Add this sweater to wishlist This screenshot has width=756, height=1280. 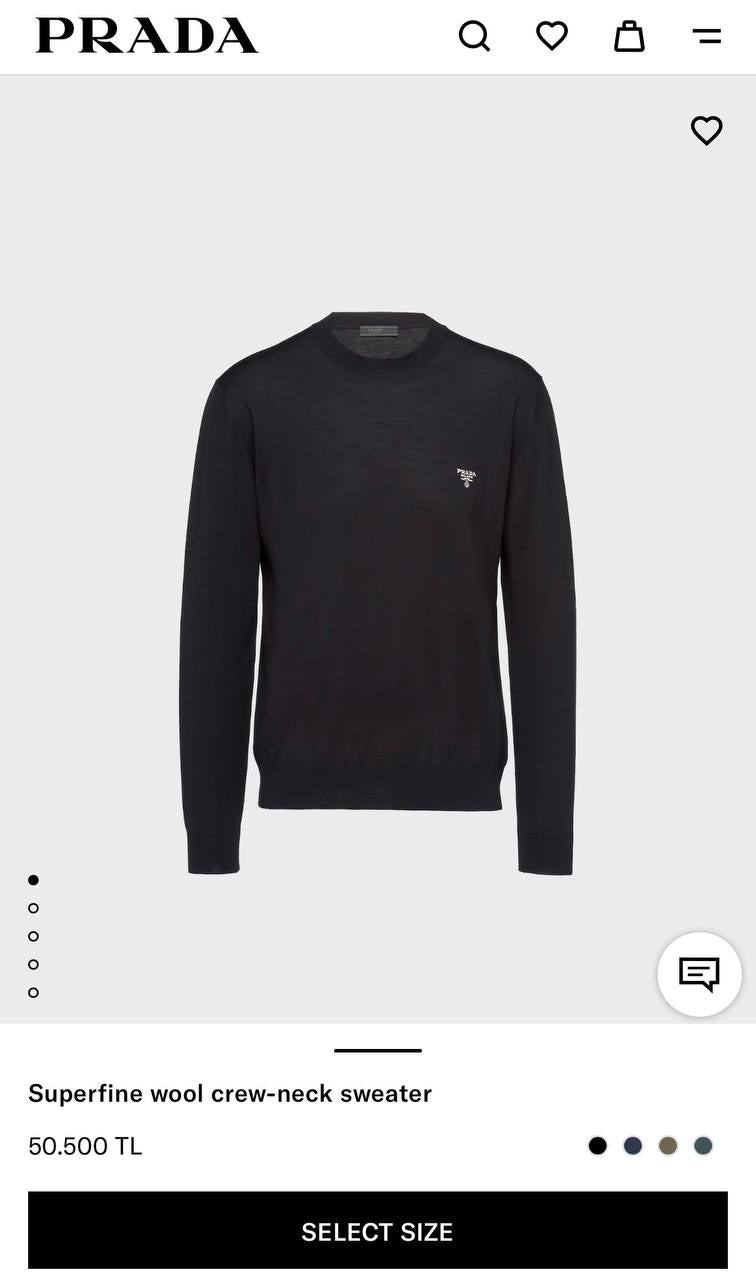click(707, 130)
